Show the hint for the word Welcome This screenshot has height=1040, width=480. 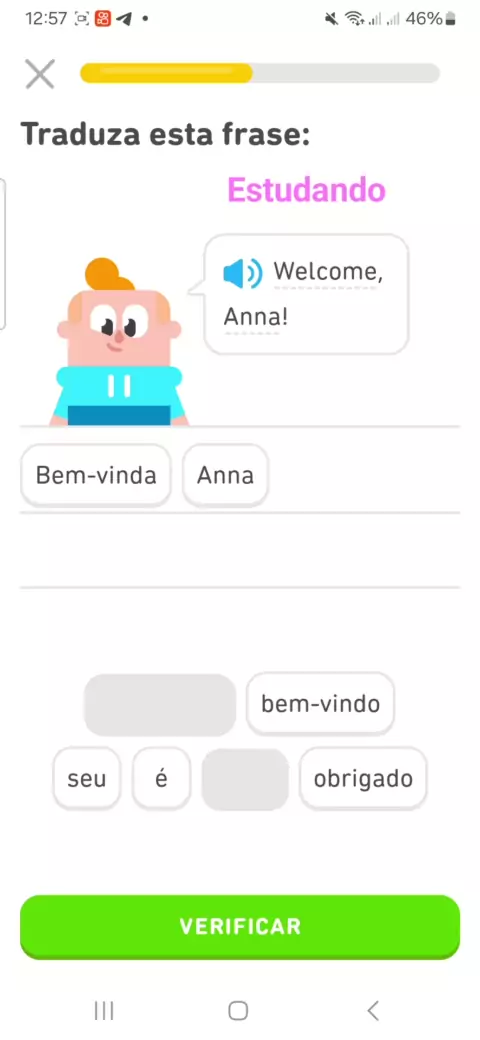(x=328, y=272)
